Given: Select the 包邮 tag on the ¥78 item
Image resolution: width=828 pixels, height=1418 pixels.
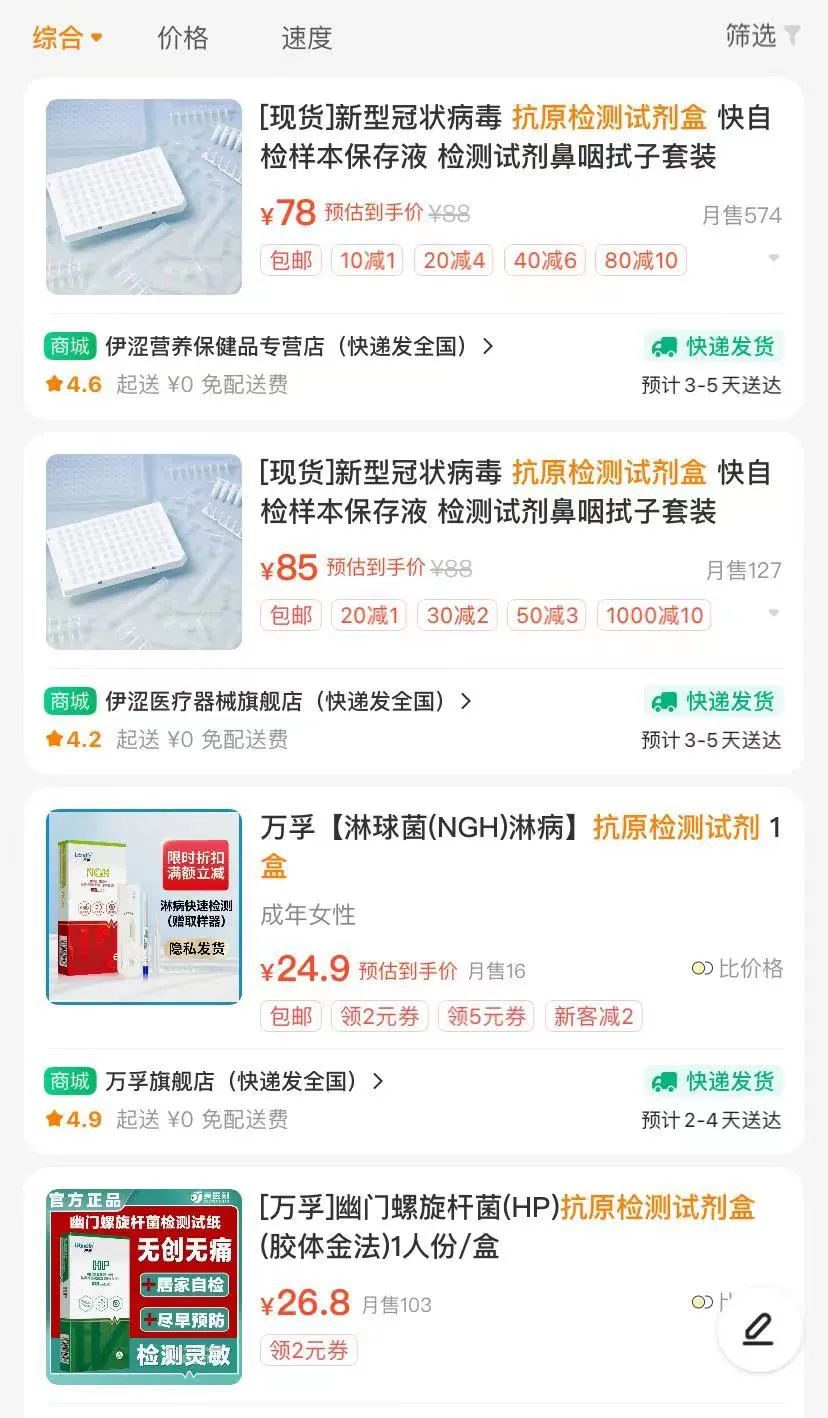Looking at the screenshot, I should tap(290, 260).
